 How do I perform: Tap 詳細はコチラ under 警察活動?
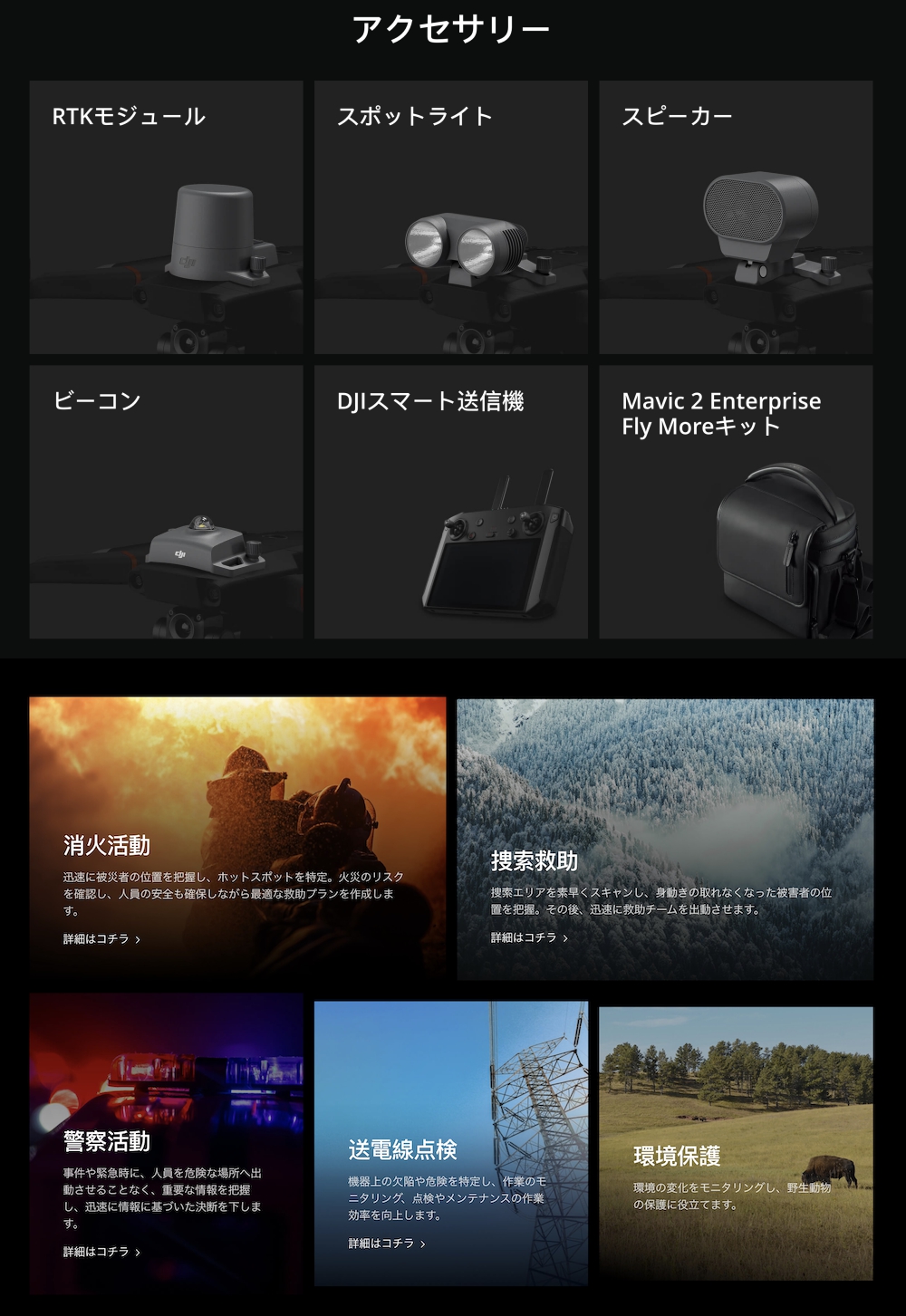click(x=101, y=1252)
